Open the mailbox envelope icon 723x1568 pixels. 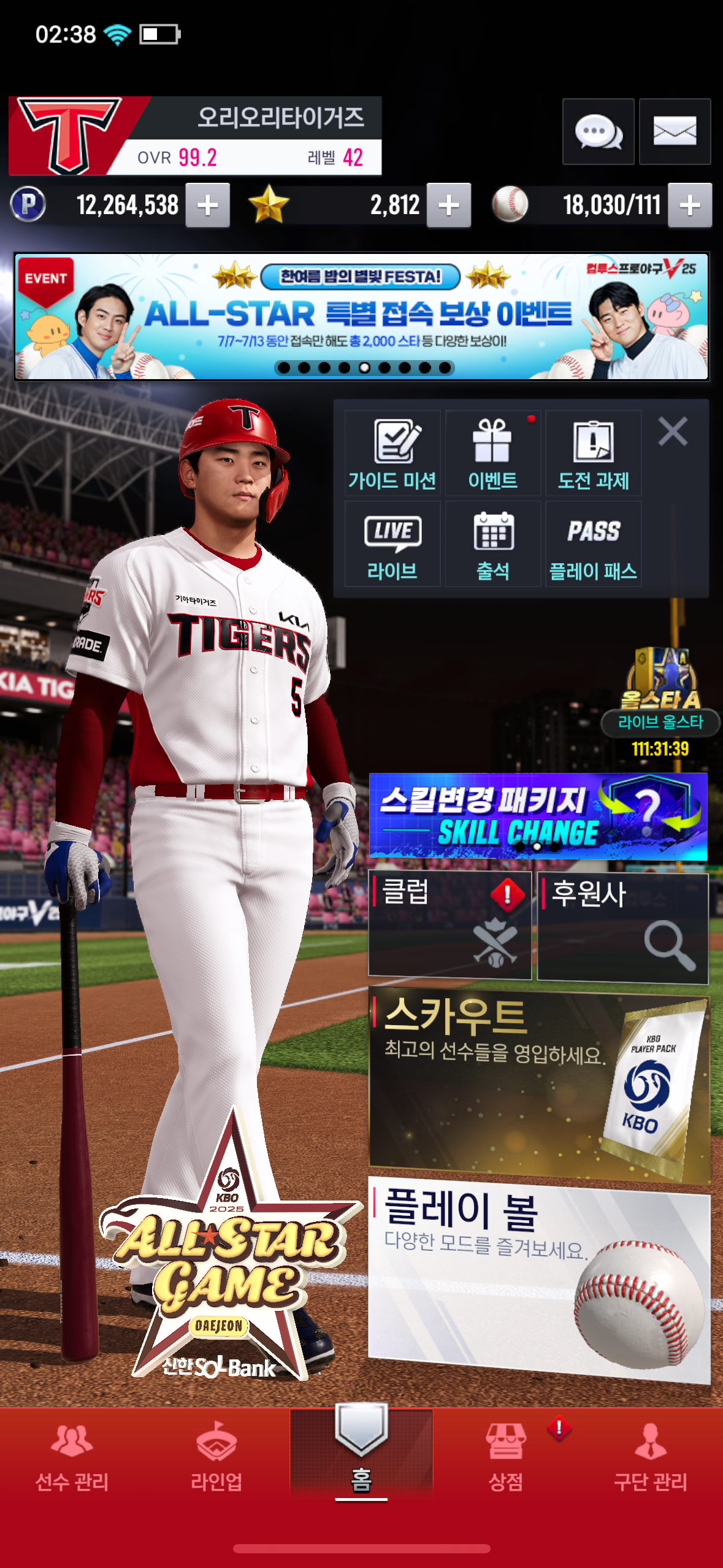675,131
